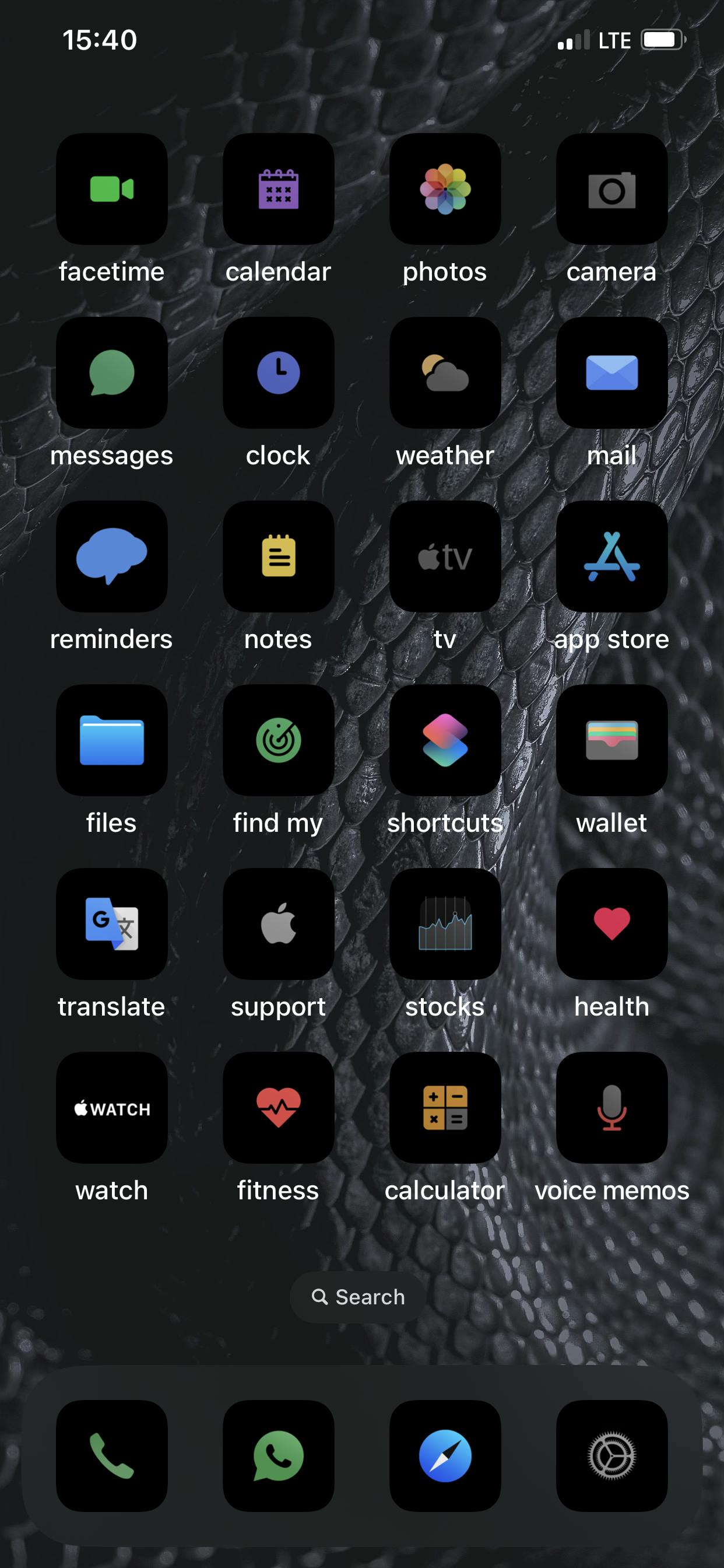Open the Clock app

(x=278, y=373)
